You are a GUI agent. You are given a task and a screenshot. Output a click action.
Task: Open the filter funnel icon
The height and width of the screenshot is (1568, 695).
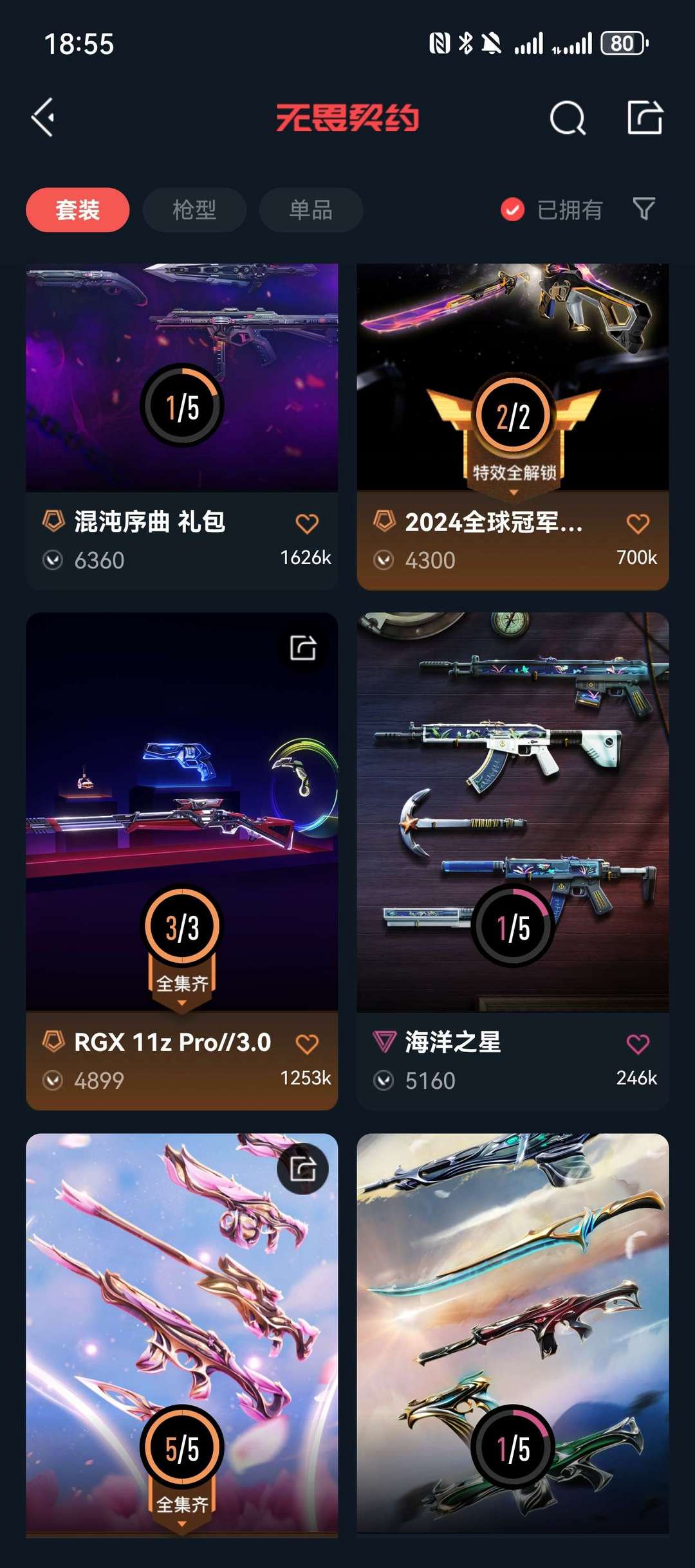click(644, 209)
